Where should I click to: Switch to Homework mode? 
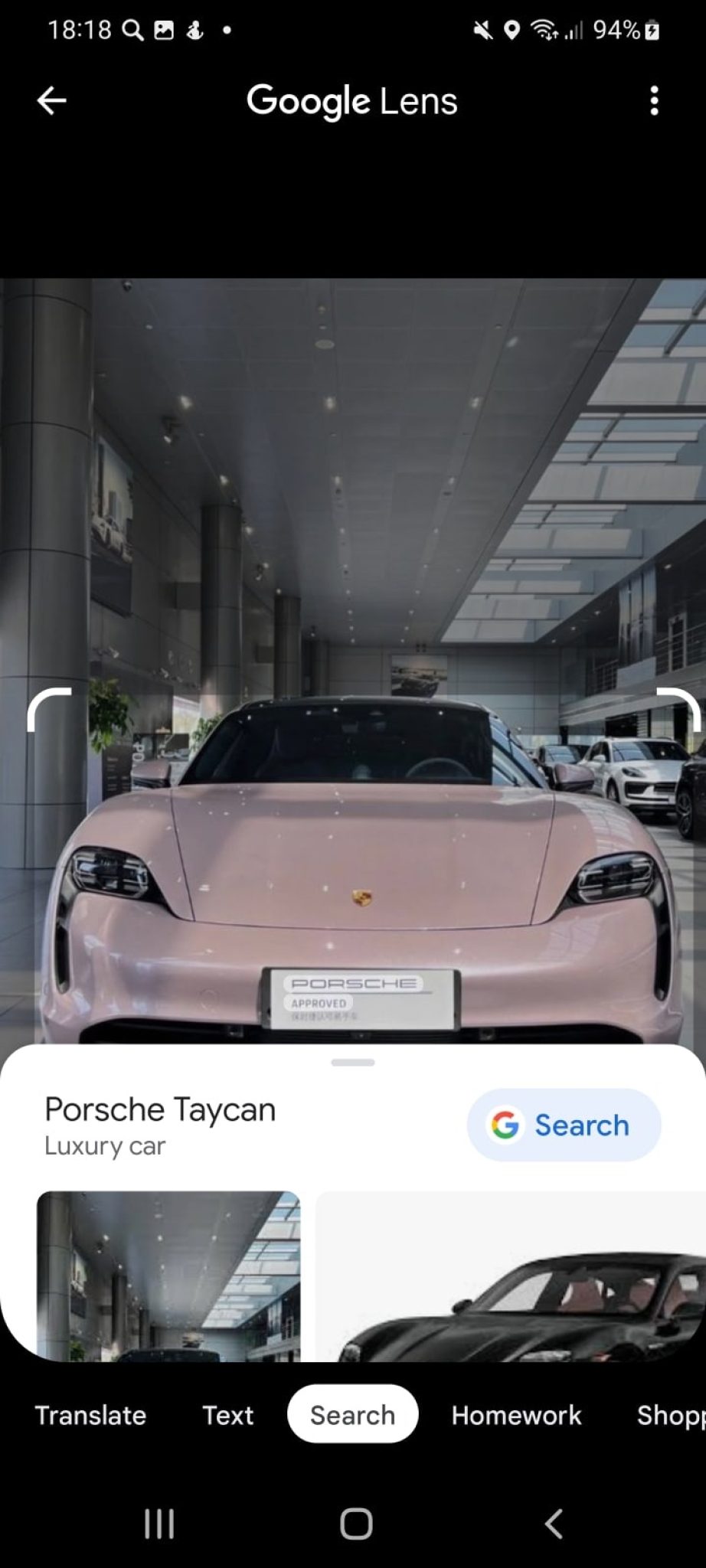click(x=516, y=1415)
